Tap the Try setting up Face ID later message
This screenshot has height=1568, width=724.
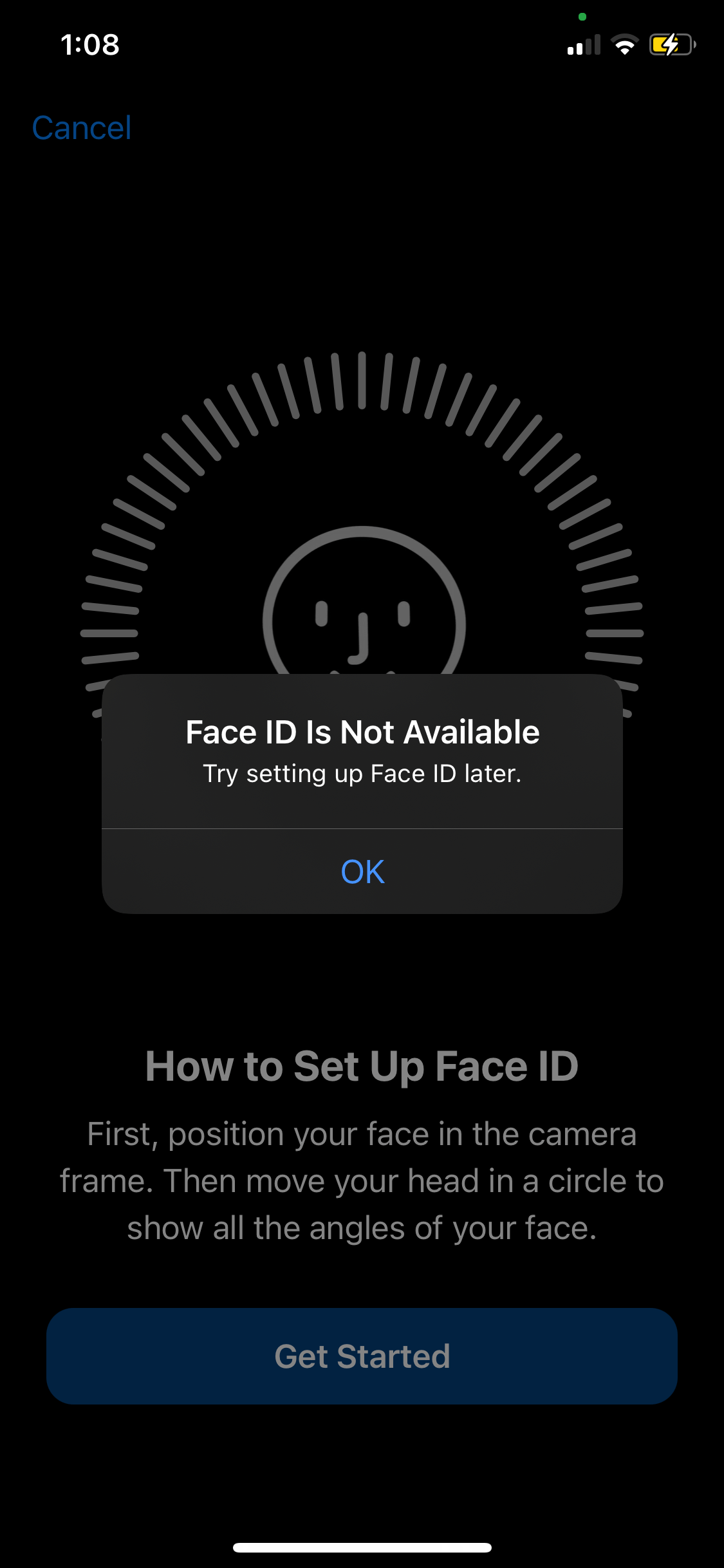pos(362,773)
